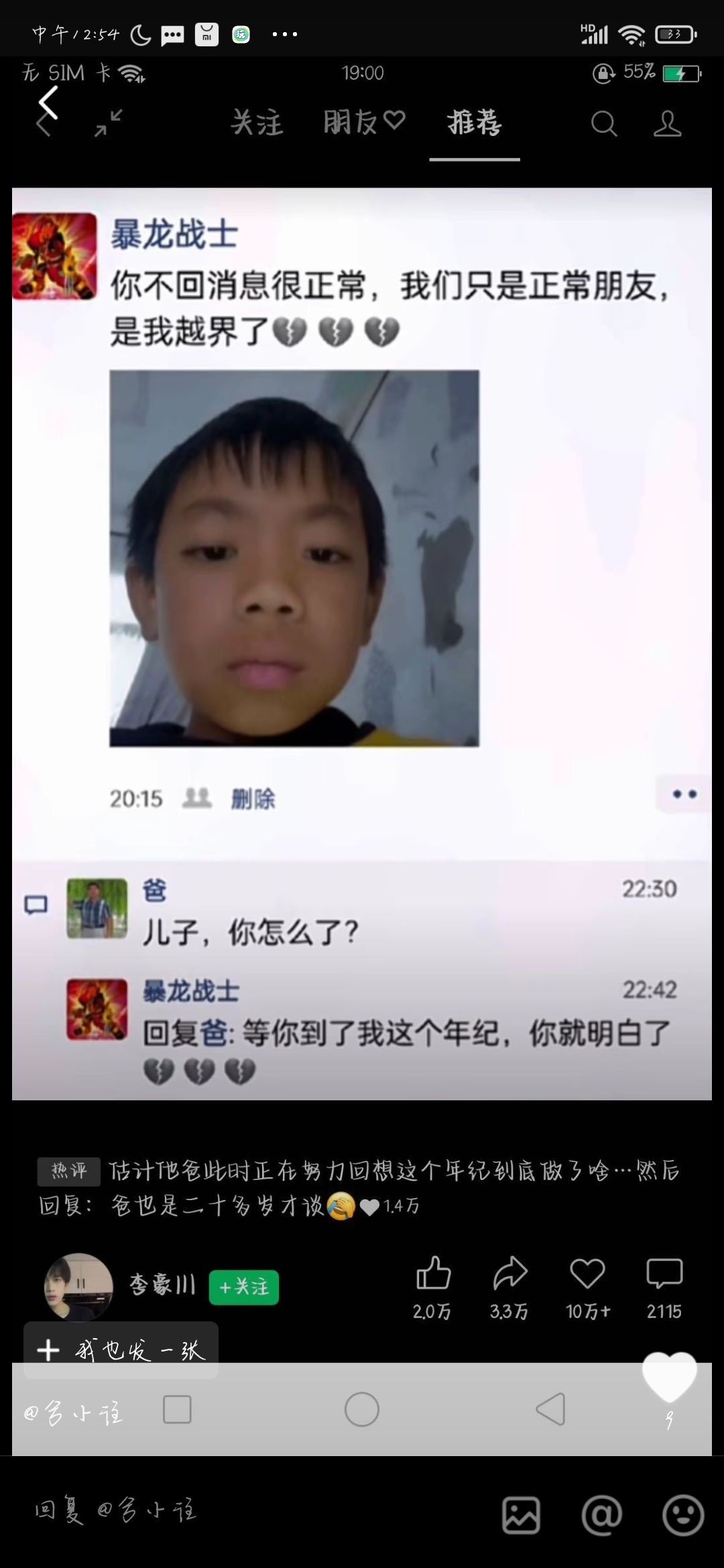
Task: Go back using the white arrow
Action: (x=48, y=103)
